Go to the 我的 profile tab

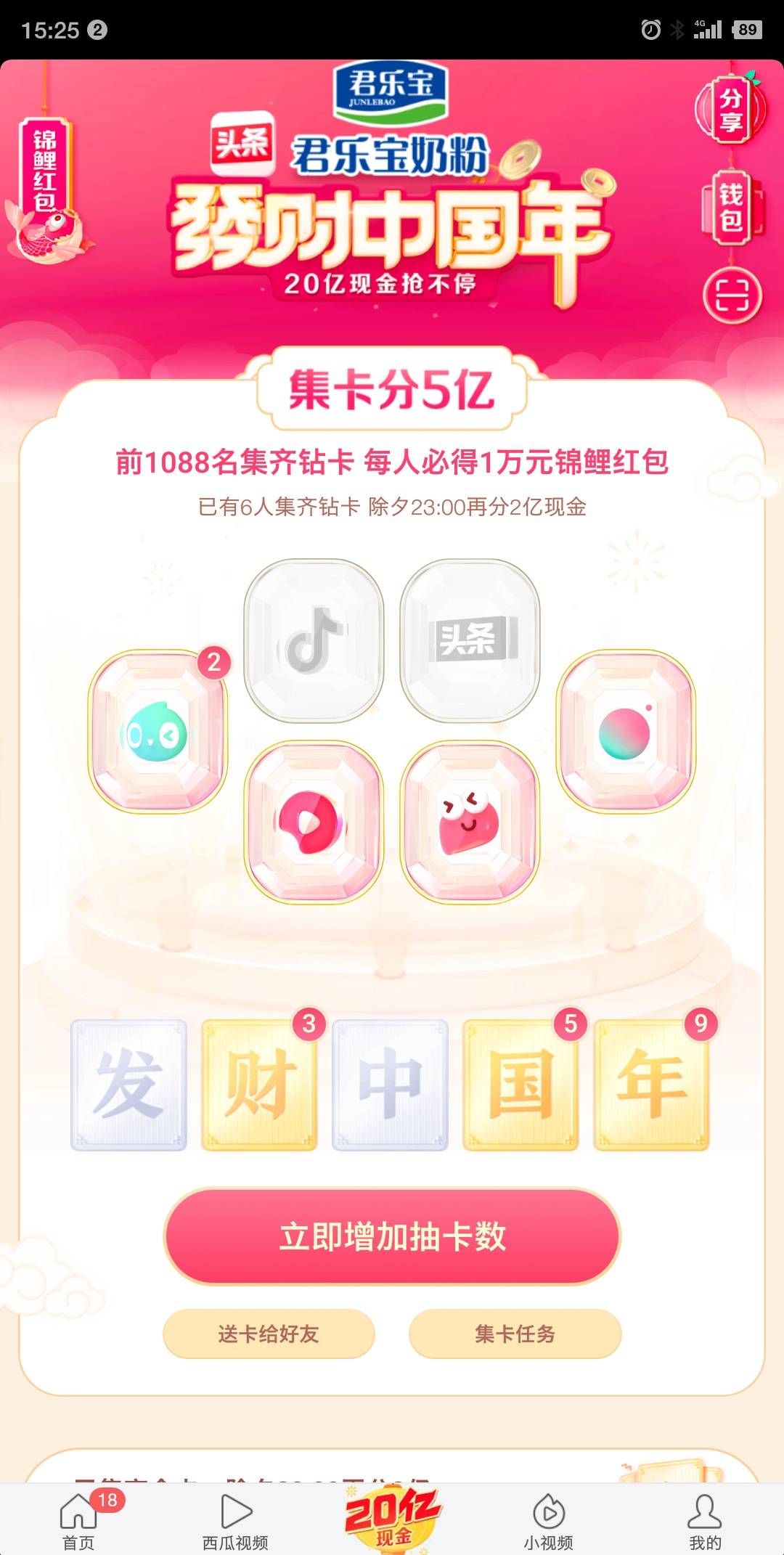704,1522
